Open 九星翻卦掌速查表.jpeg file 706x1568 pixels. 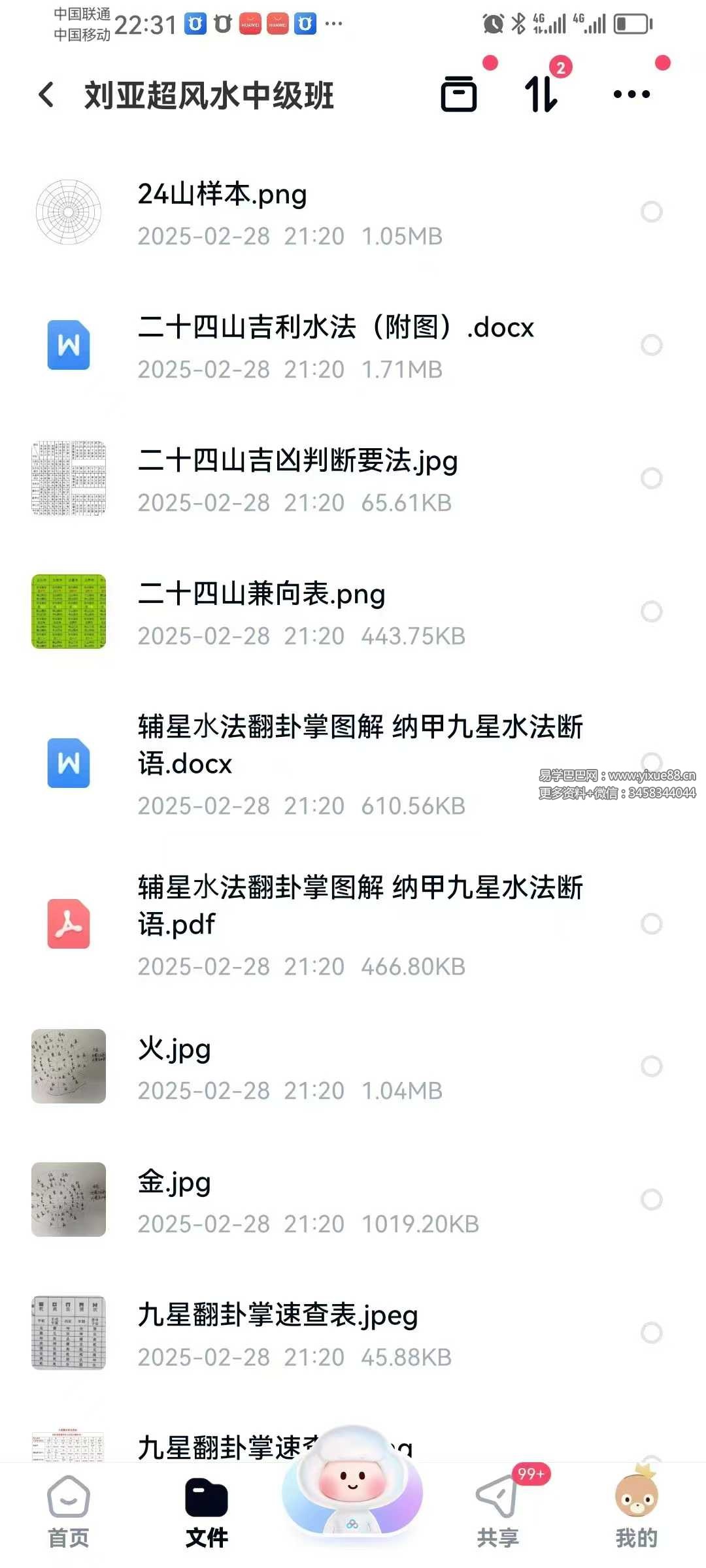point(277,1316)
